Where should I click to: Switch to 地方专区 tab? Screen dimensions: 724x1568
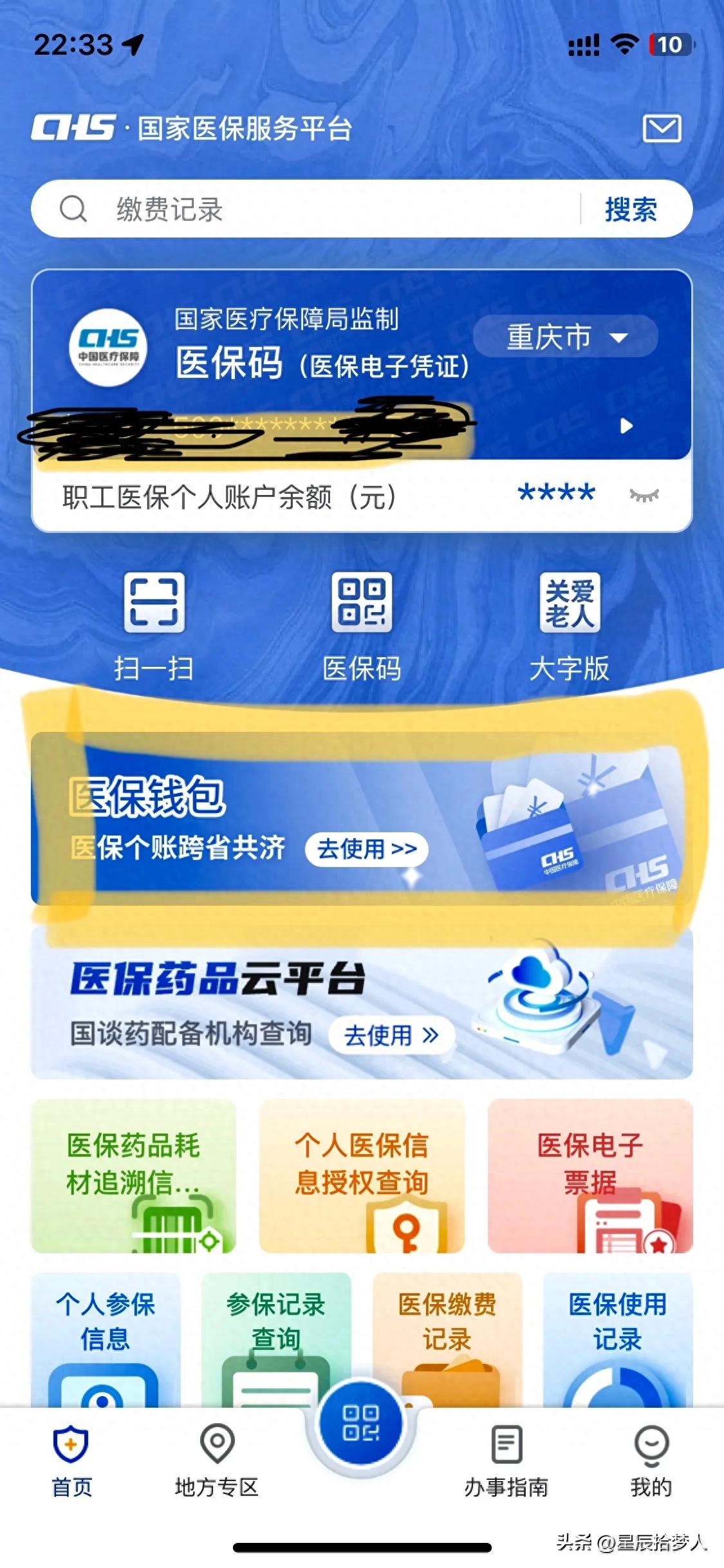pos(217,1462)
